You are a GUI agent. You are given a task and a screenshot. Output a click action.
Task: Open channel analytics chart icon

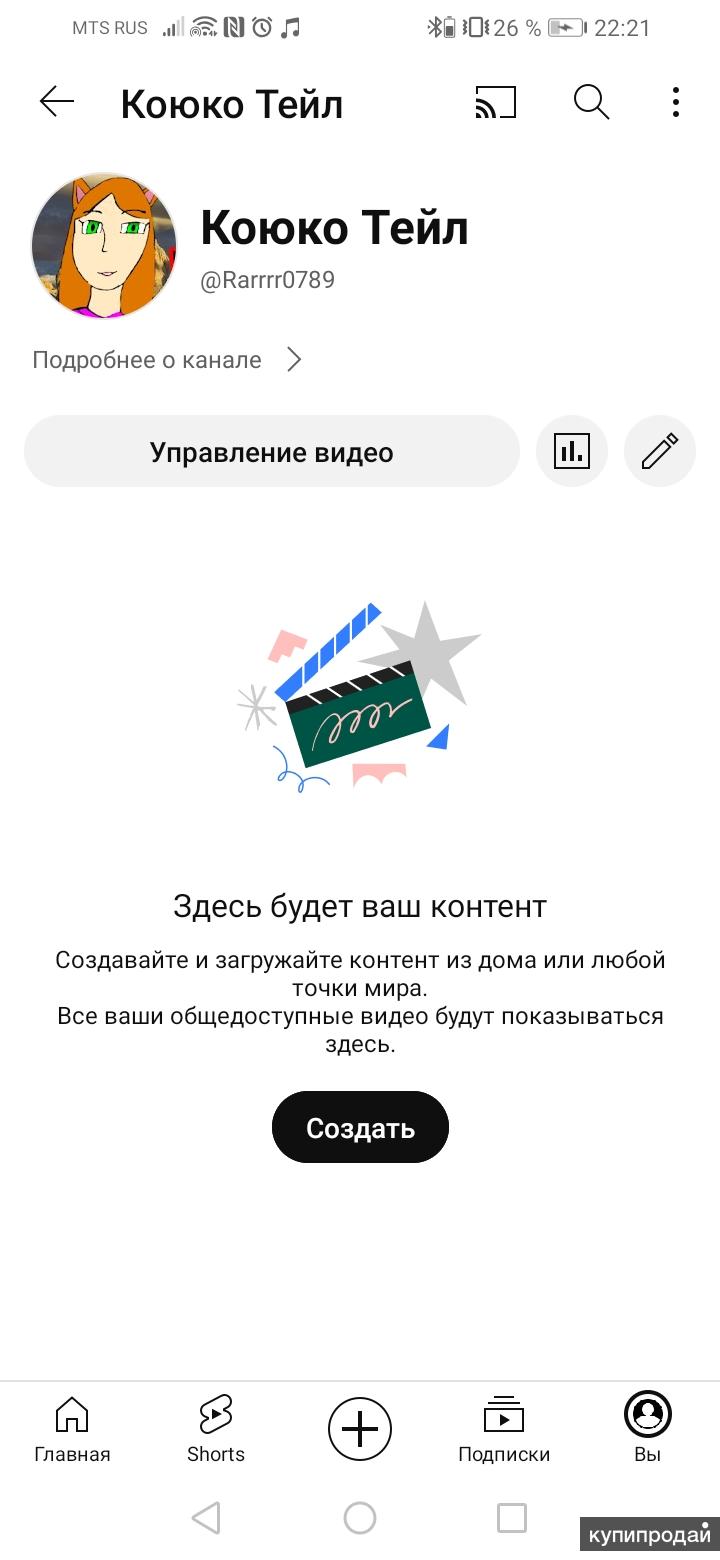(572, 452)
